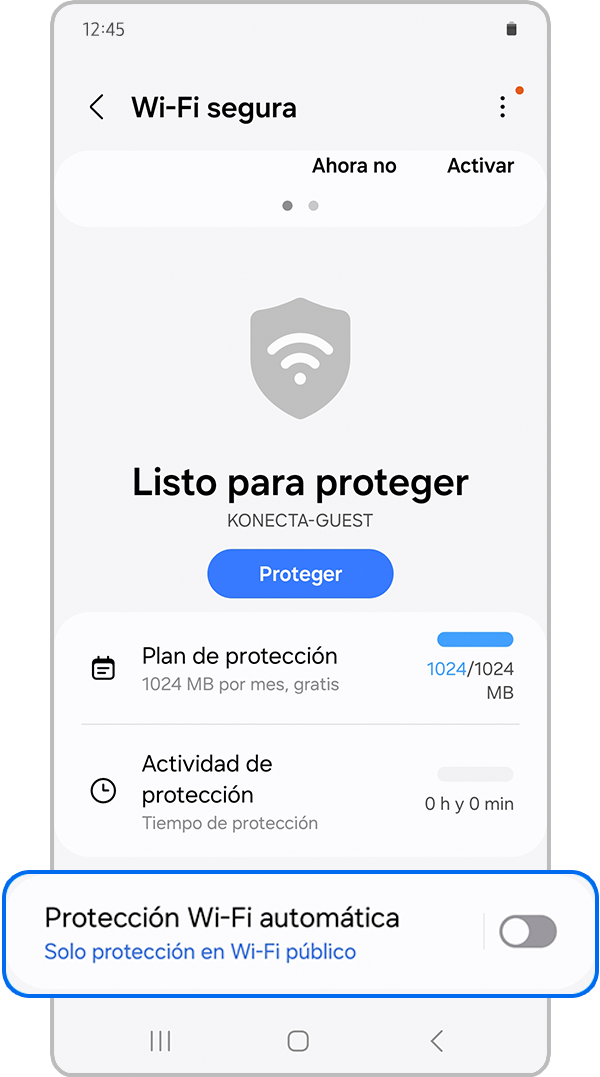Go back from Wi-Fi segura
This screenshot has height=1077, width=600.
pos(97,108)
